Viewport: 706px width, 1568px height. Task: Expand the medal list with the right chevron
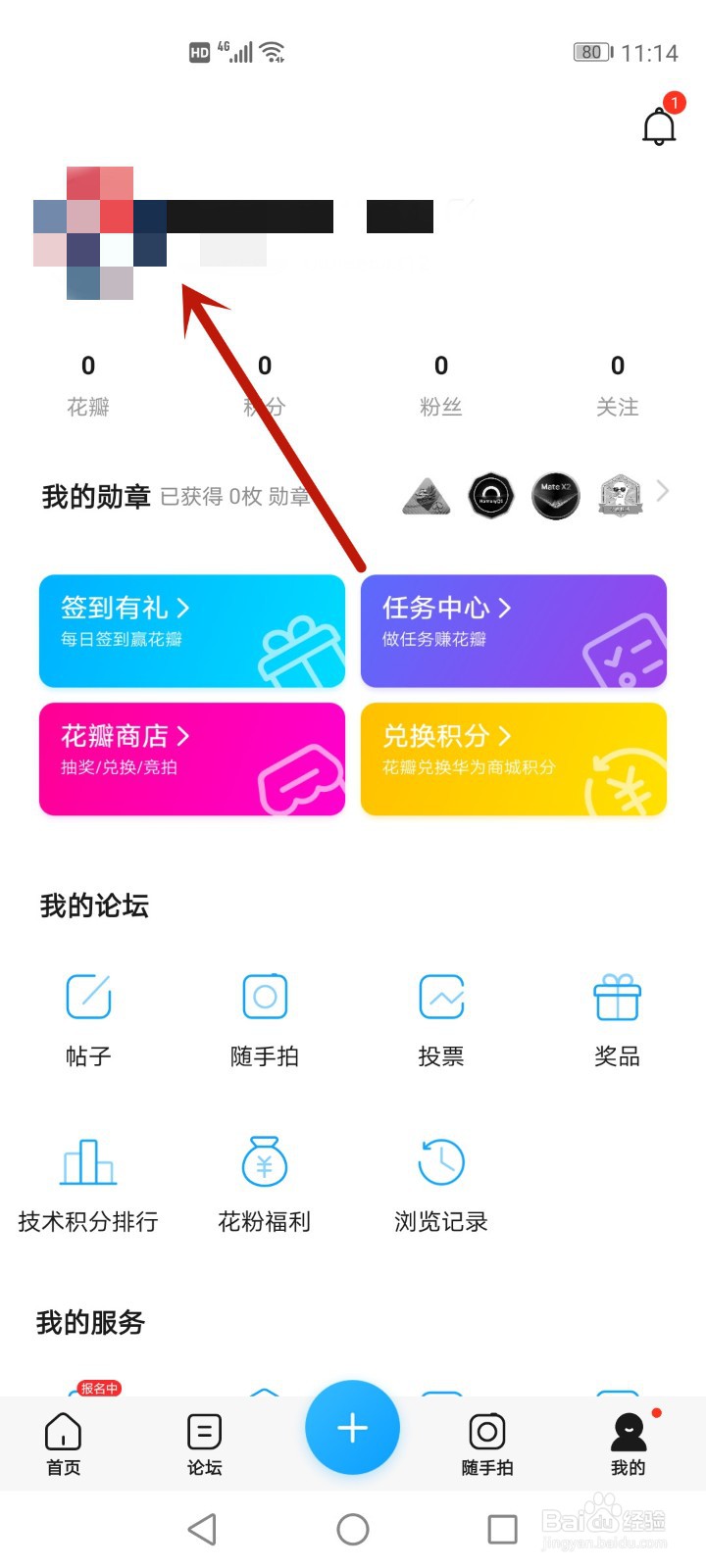coord(663,491)
